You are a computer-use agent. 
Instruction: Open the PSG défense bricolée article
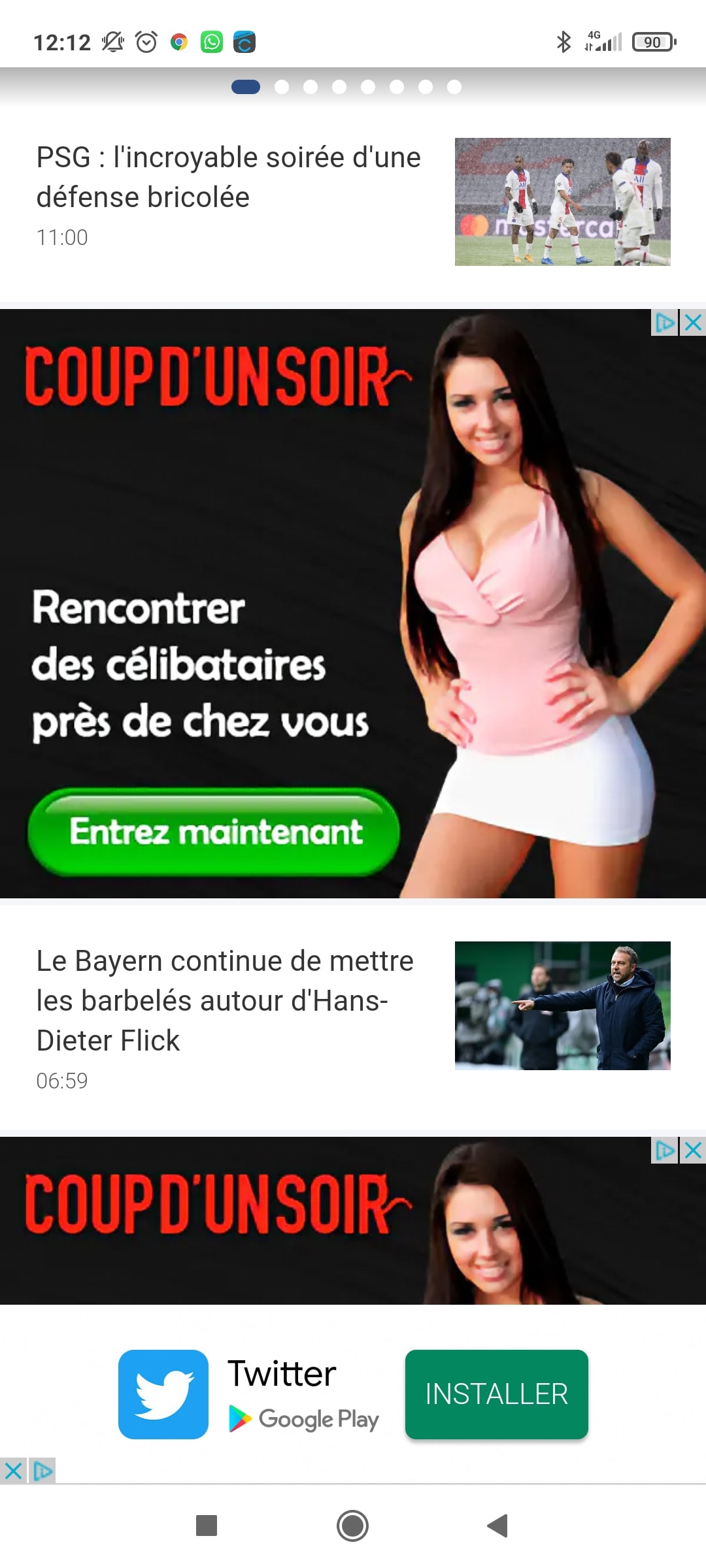(229, 178)
